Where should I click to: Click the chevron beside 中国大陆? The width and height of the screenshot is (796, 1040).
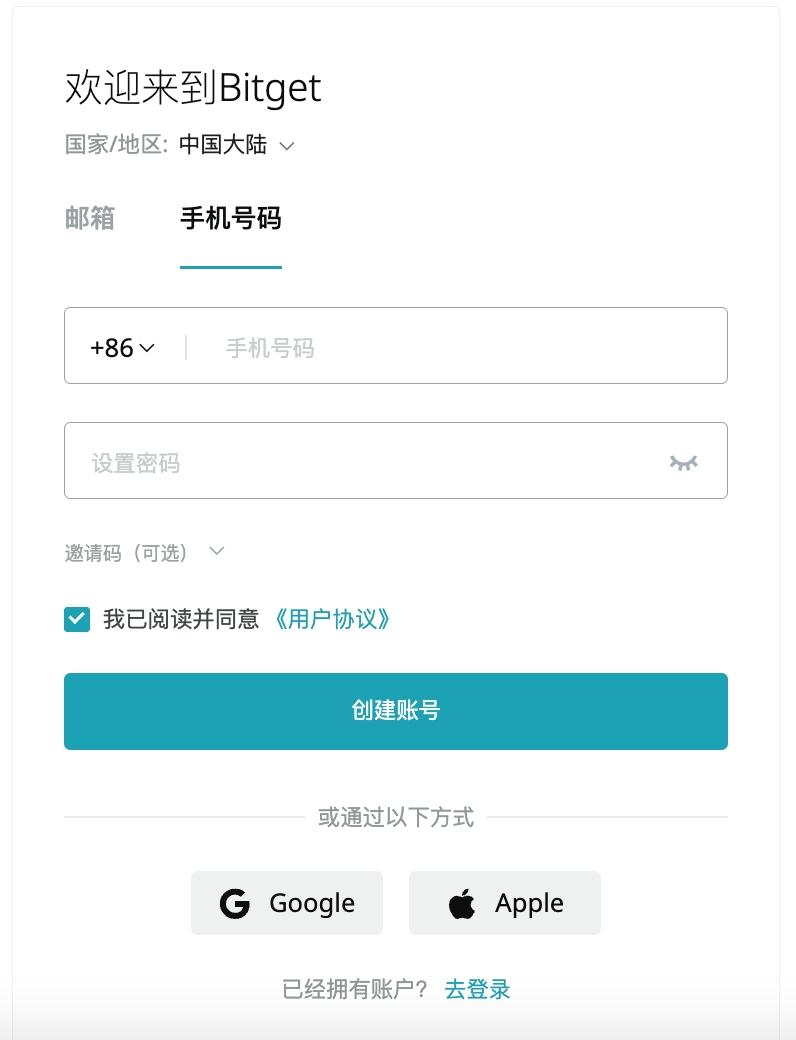coord(287,146)
